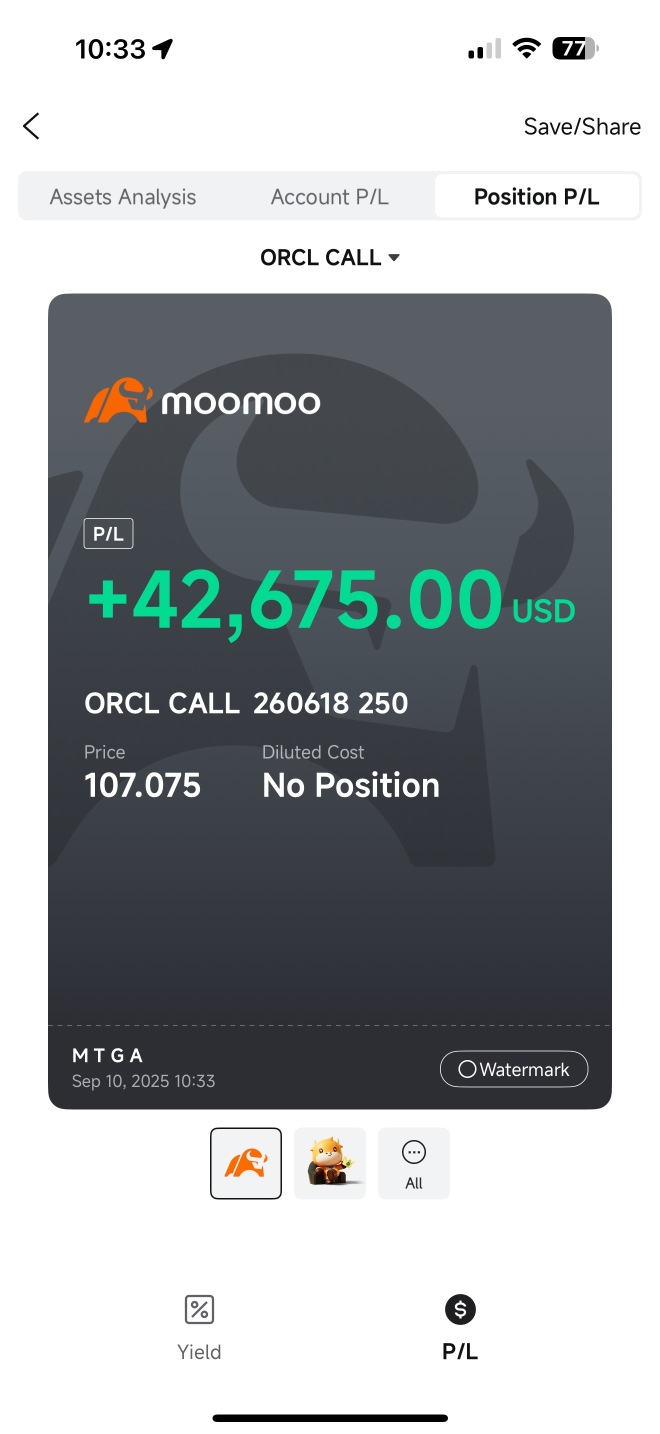
Task: Switch to the Yield view
Action: pos(199,1328)
